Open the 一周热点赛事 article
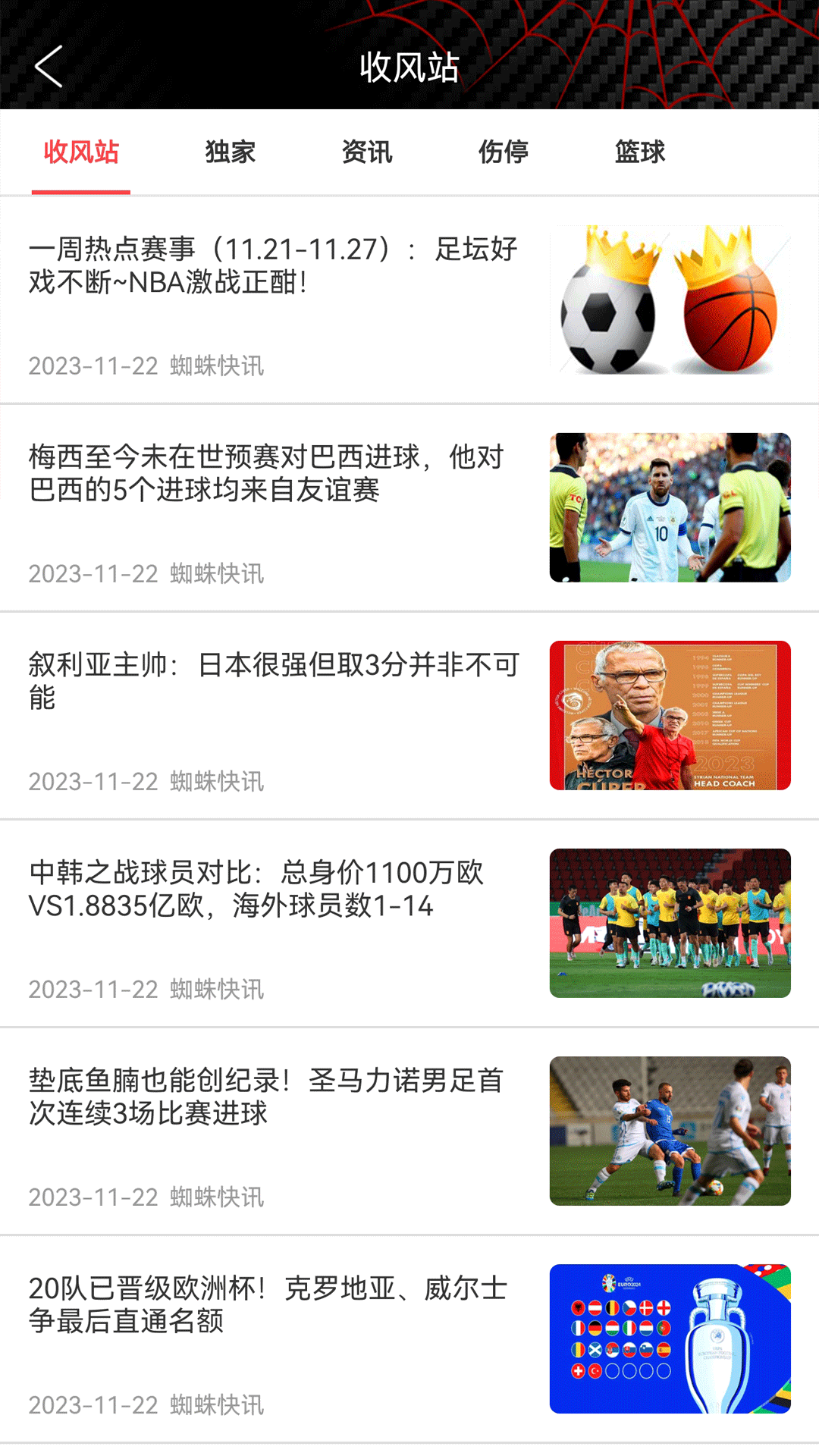The image size is (819, 1456). pos(273,266)
